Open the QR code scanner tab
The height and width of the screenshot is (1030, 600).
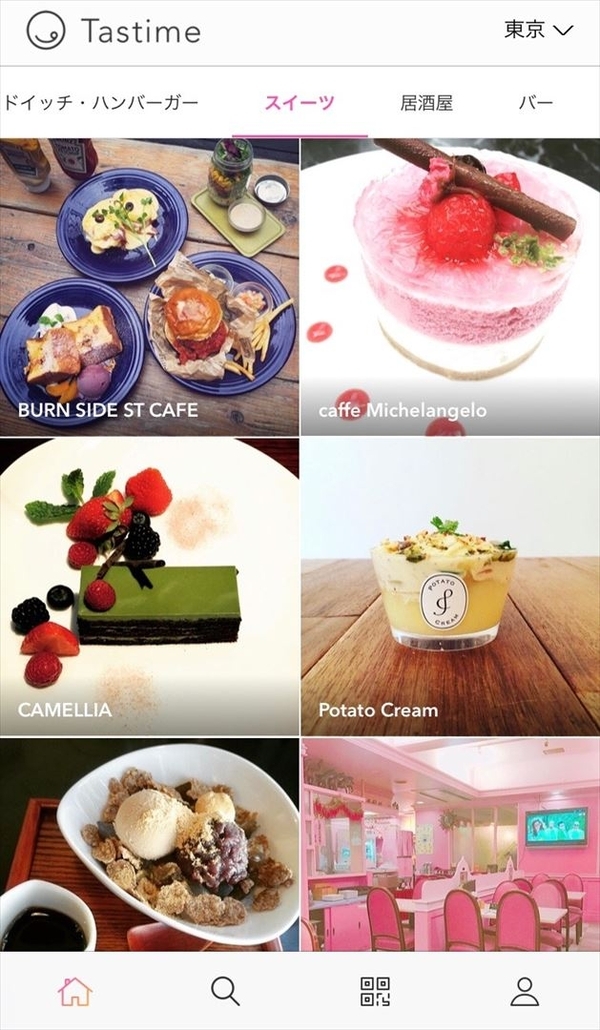[x=375, y=991]
